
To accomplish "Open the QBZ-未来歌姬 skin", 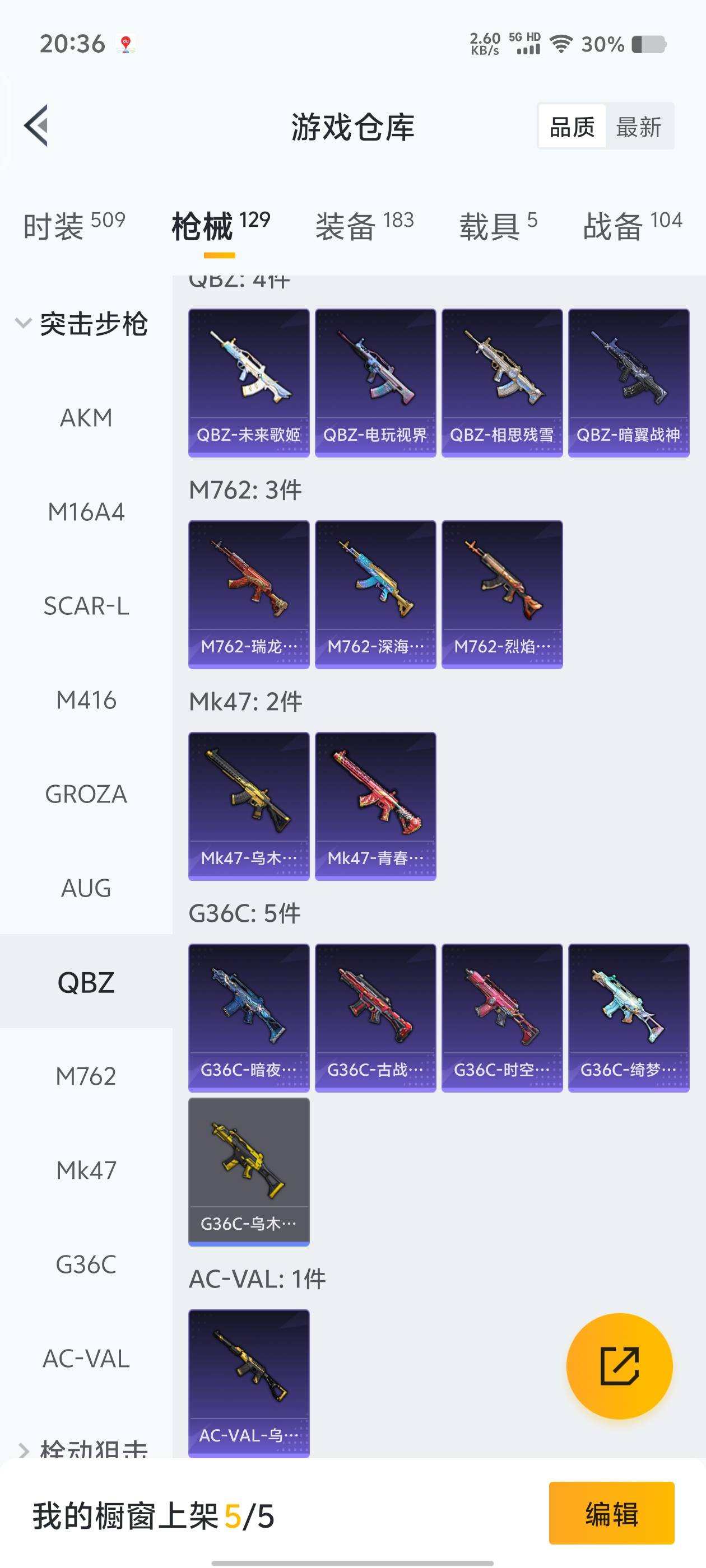I will 249,382.
